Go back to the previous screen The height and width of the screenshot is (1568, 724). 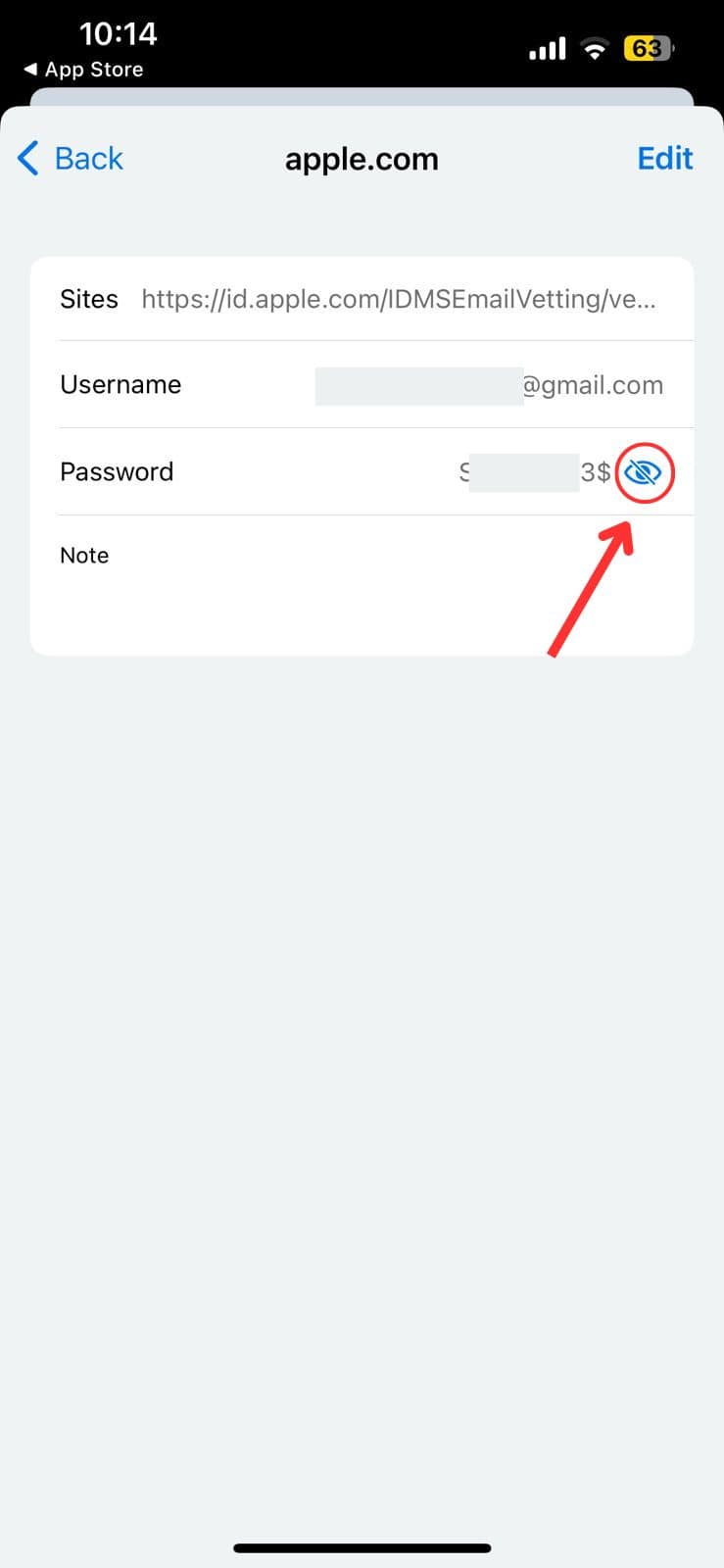71,158
